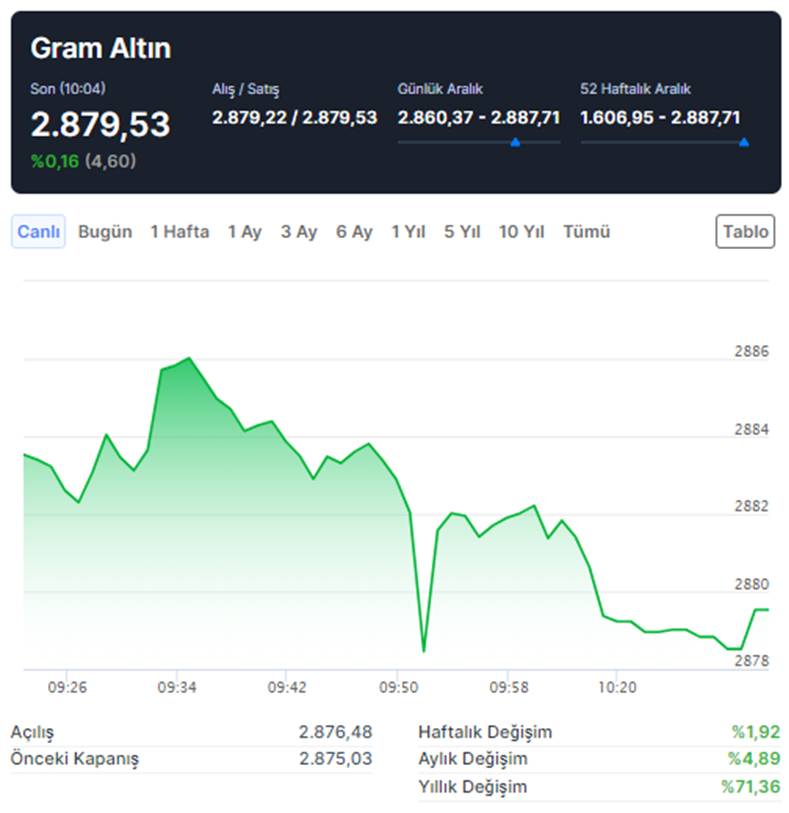
Task: Switch to the 1 Ay range
Action: pyautogui.click(x=244, y=232)
